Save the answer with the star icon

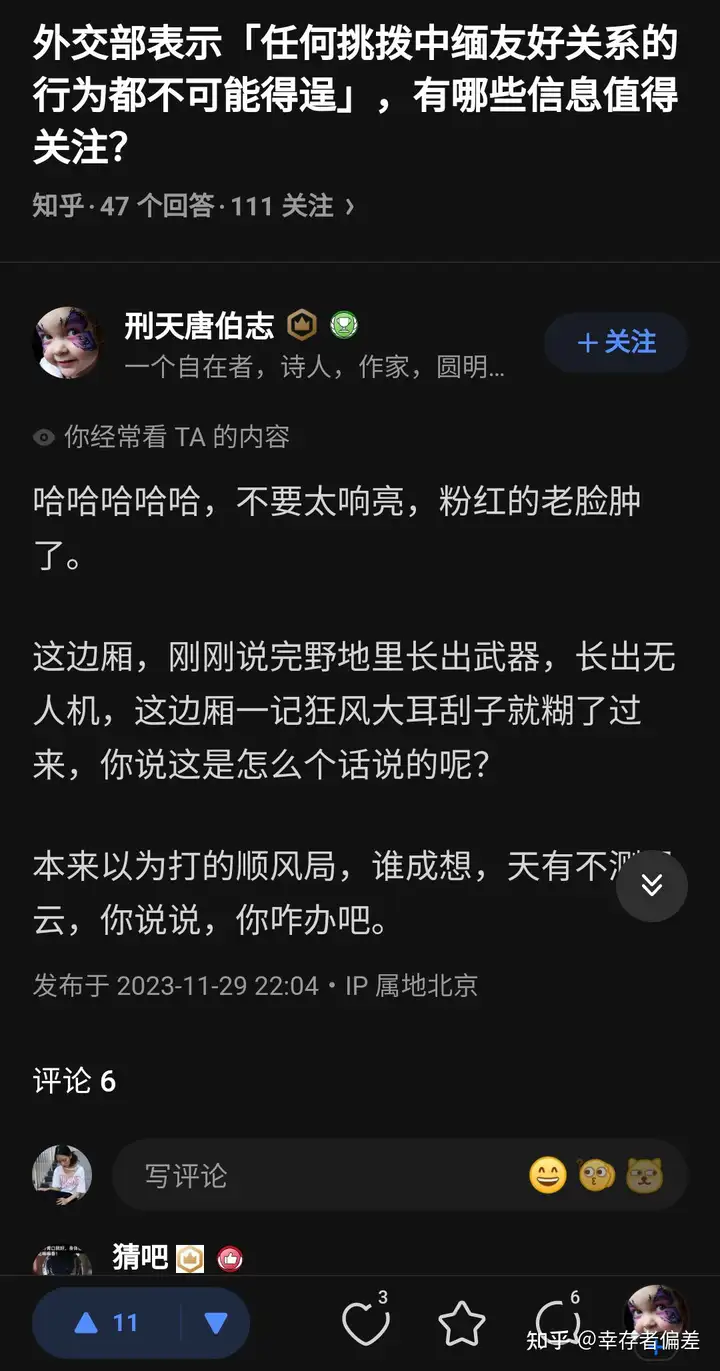[x=462, y=1323]
